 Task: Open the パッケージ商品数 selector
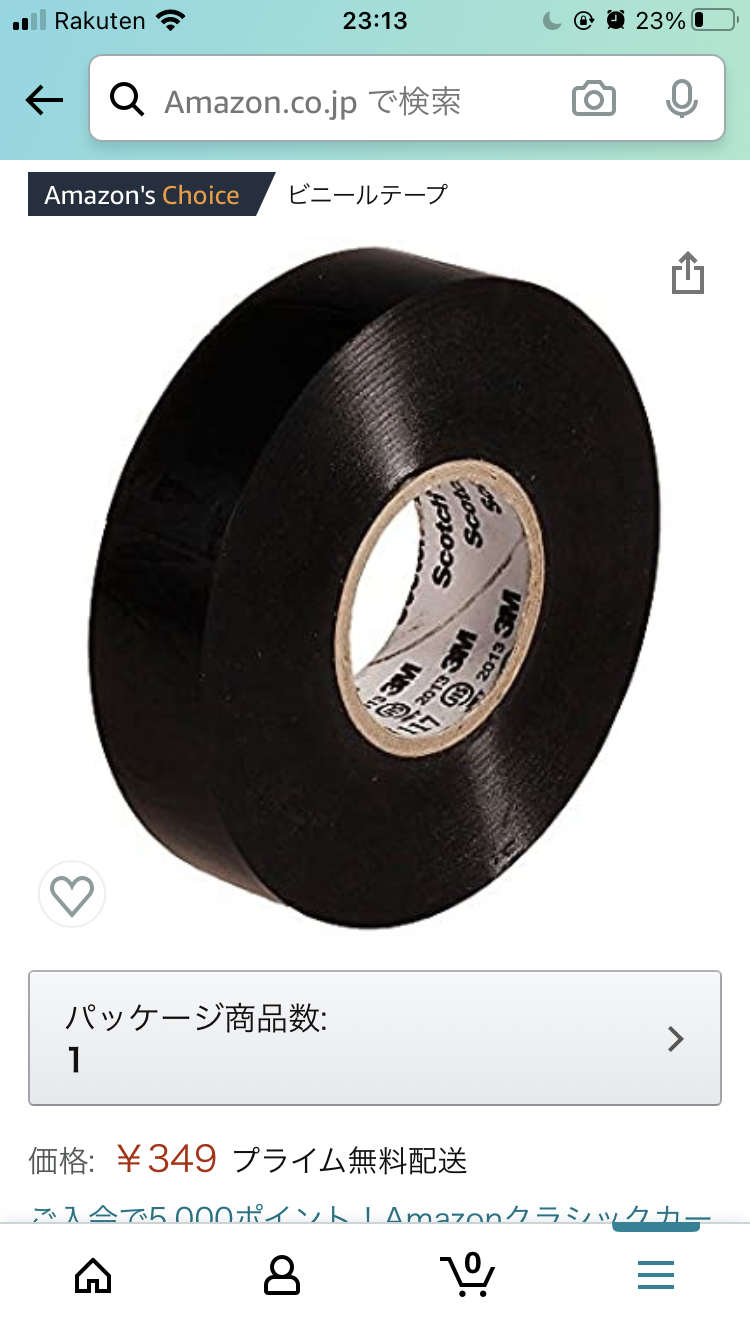tap(375, 1037)
